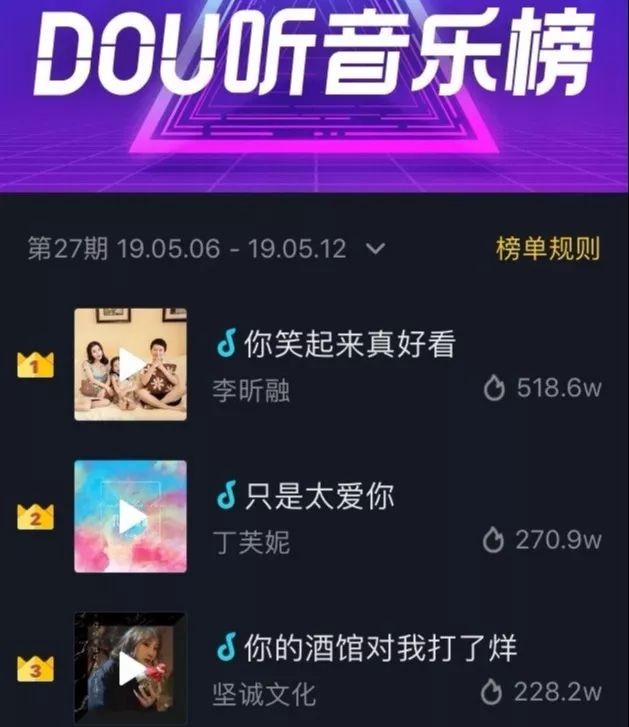Screen dimensions: 629x727
Task: Open song 只是太爱你 by 丁芙妮
Action: (x=320, y=497)
